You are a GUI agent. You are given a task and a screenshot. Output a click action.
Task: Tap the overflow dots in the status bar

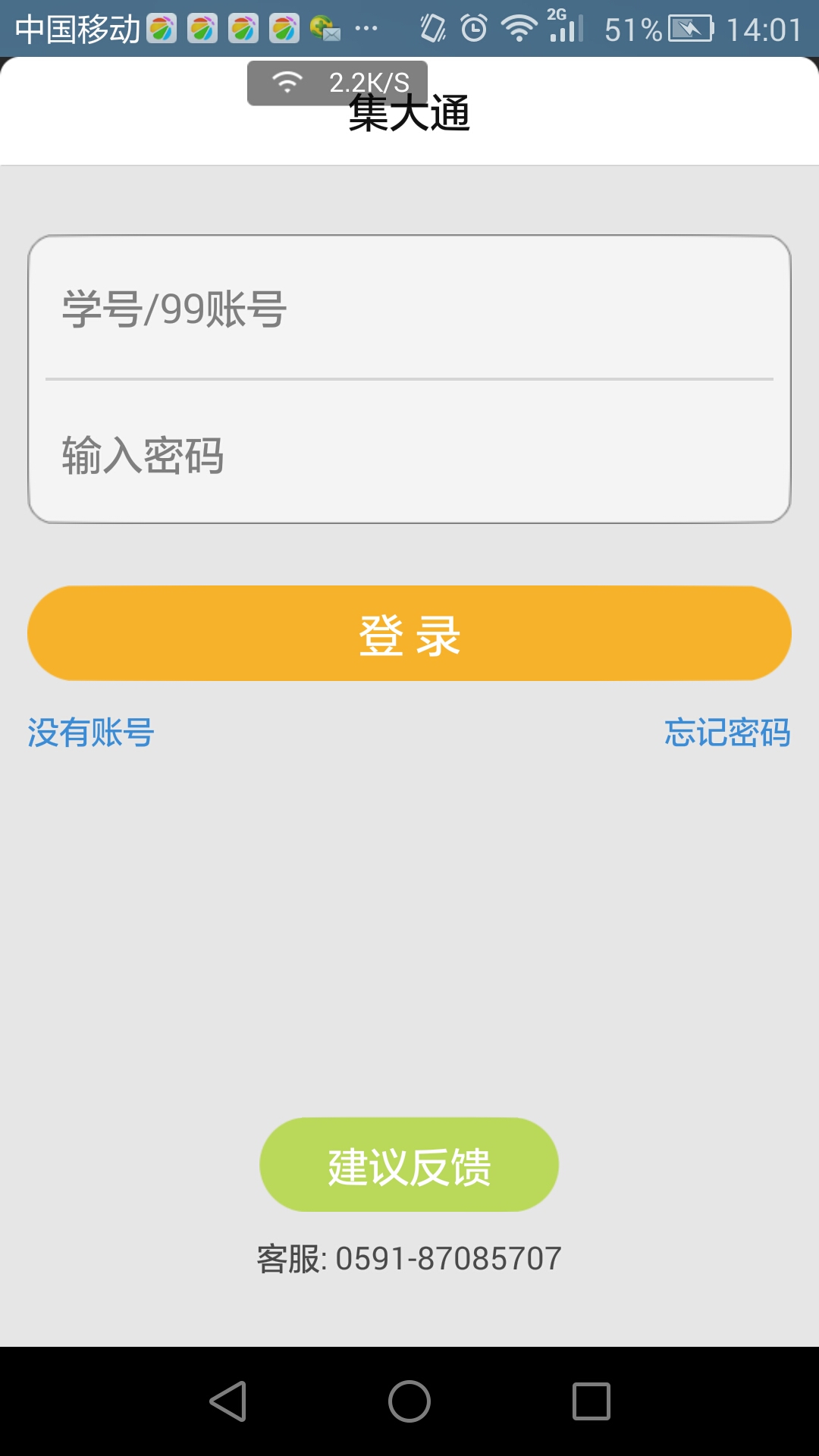(366, 27)
